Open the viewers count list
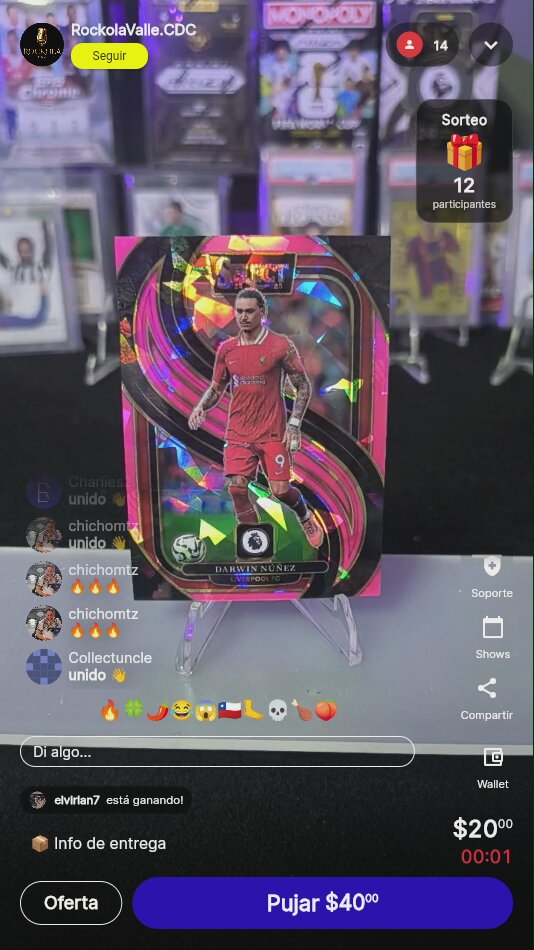 423,45
